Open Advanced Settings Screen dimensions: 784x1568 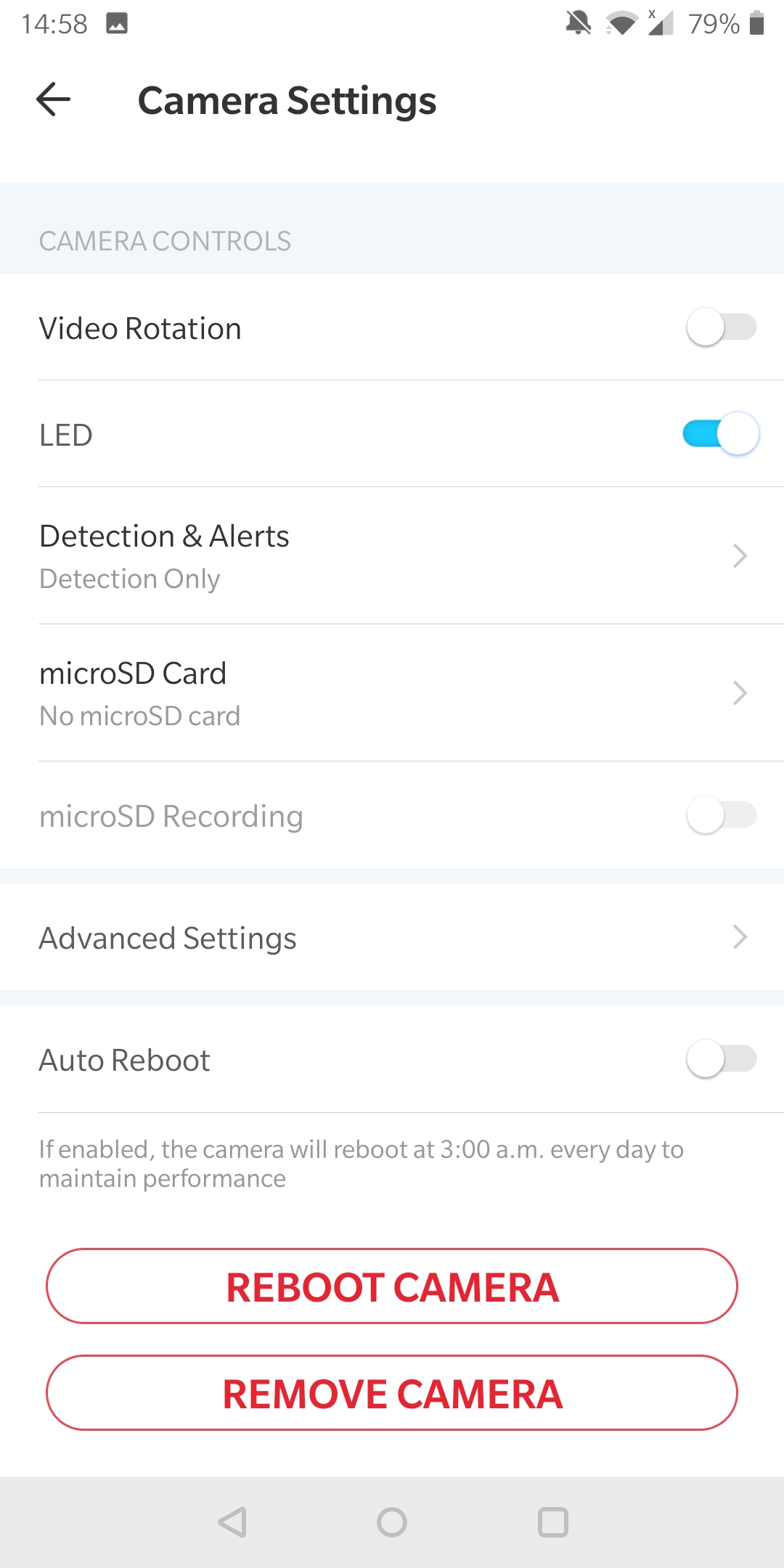click(392, 937)
